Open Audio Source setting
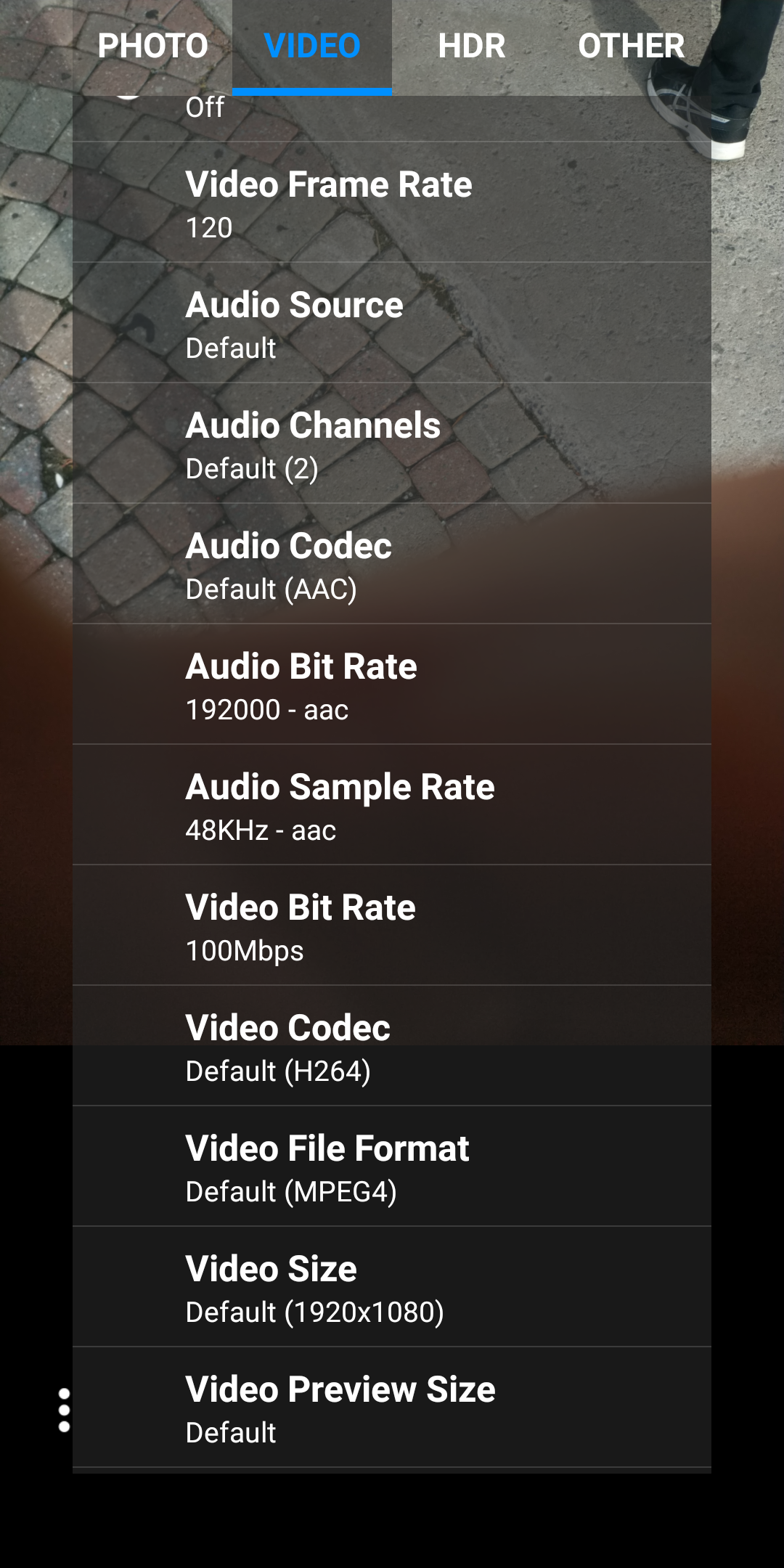This screenshot has height=1568, width=784. click(x=392, y=322)
